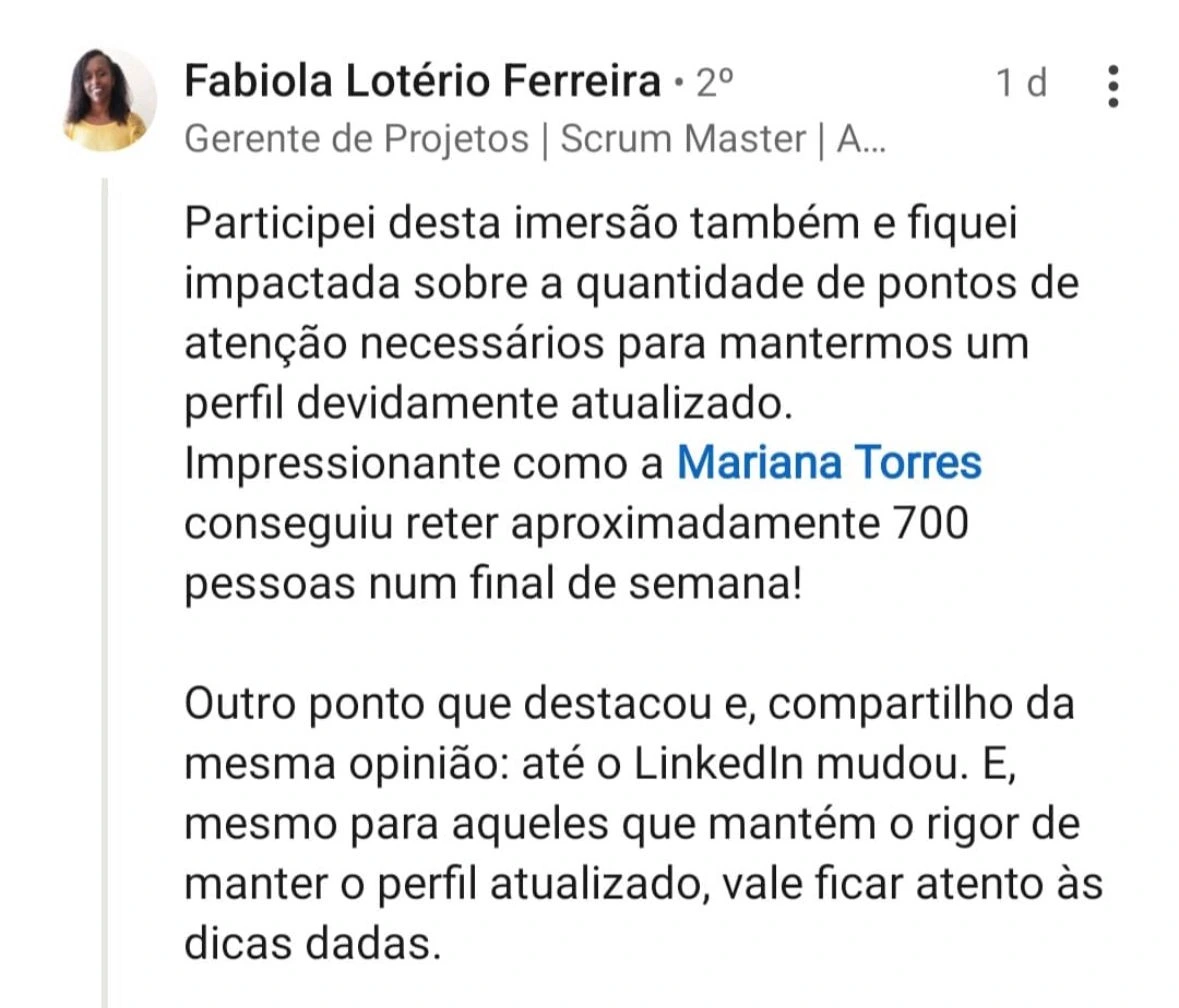Open the comment's three-dot overflow menu
1179x1008 pixels.
[x=1113, y=87]
